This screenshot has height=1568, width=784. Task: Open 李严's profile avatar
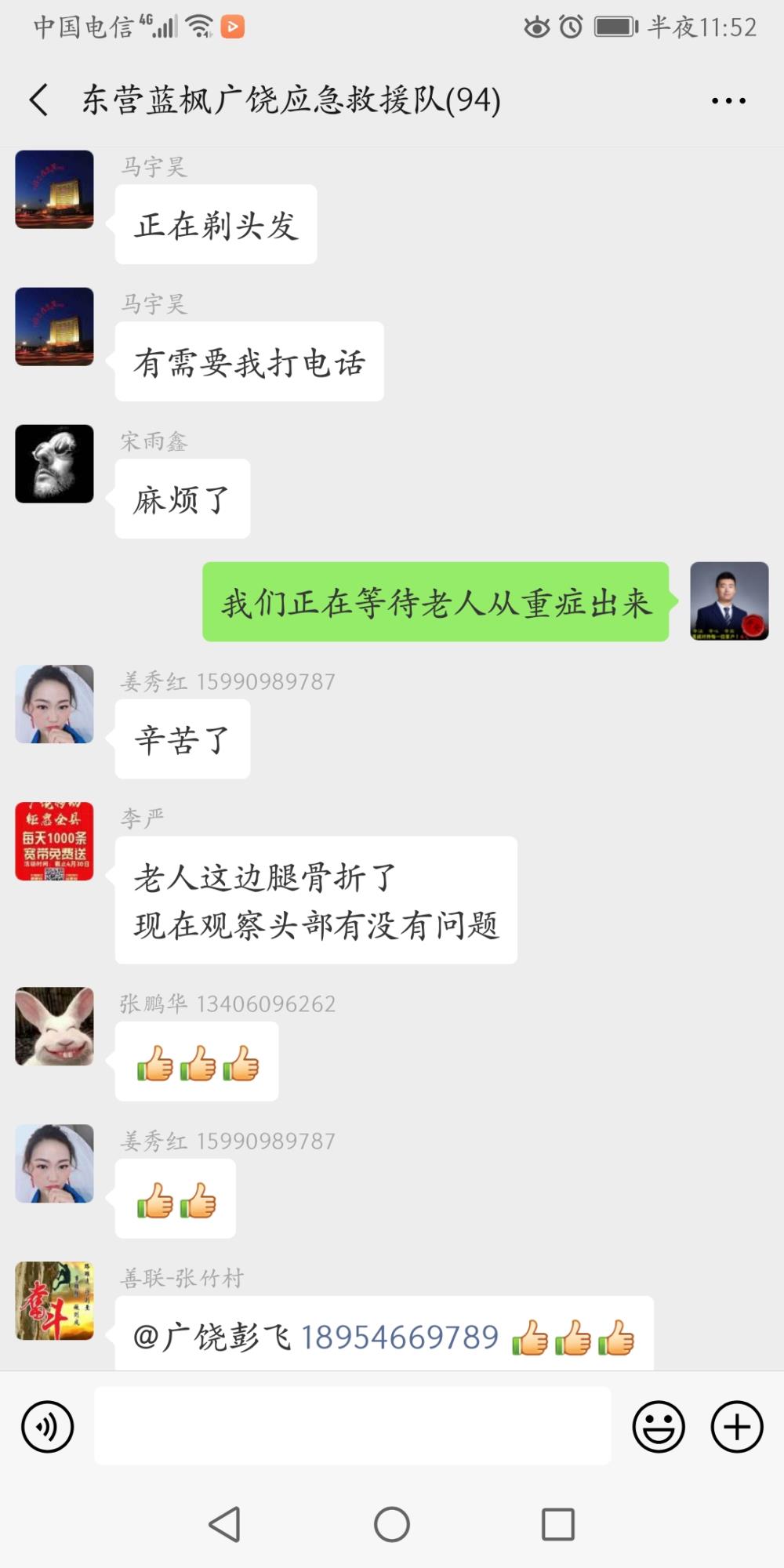coord(55,841)
